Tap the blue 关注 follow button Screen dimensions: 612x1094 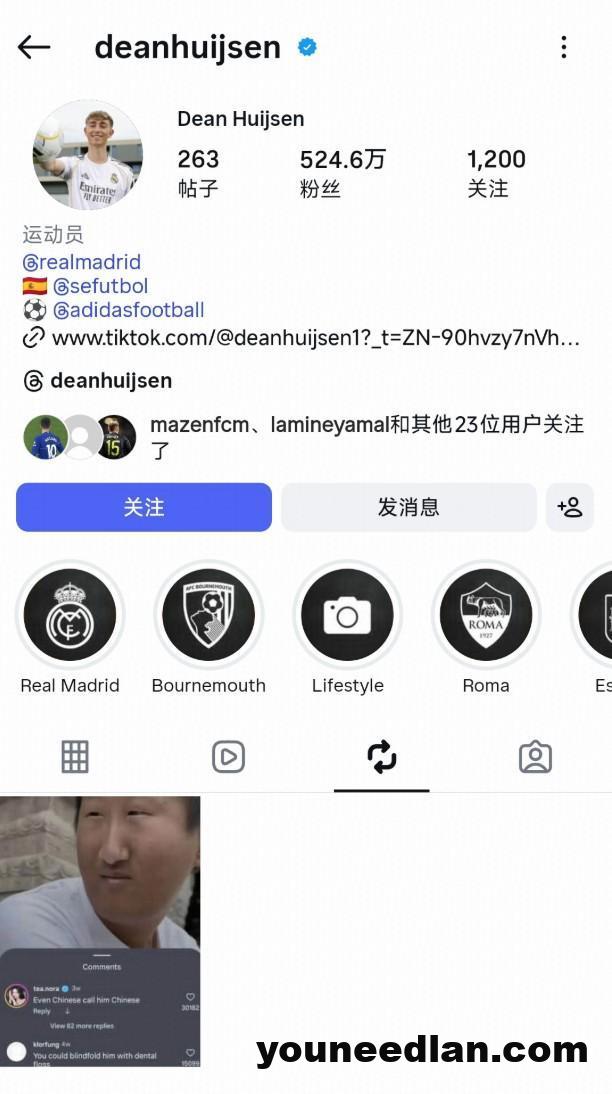[144, 507]
